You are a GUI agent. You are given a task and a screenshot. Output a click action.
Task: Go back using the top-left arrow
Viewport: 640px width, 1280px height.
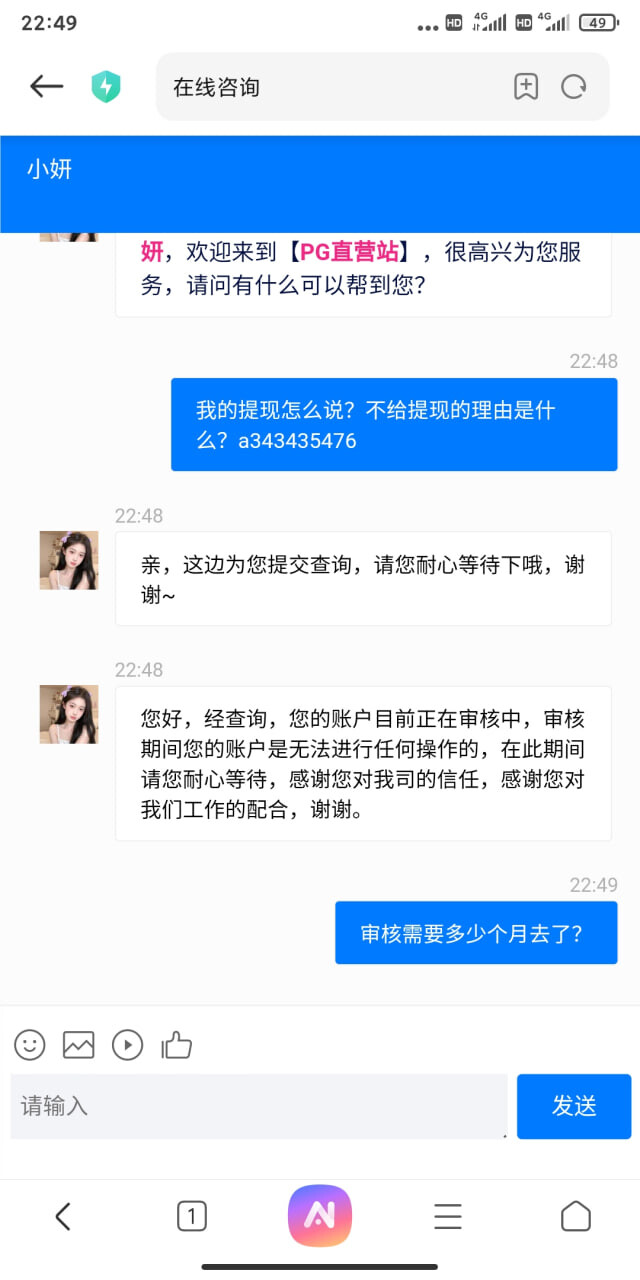(x=46, y=87)
